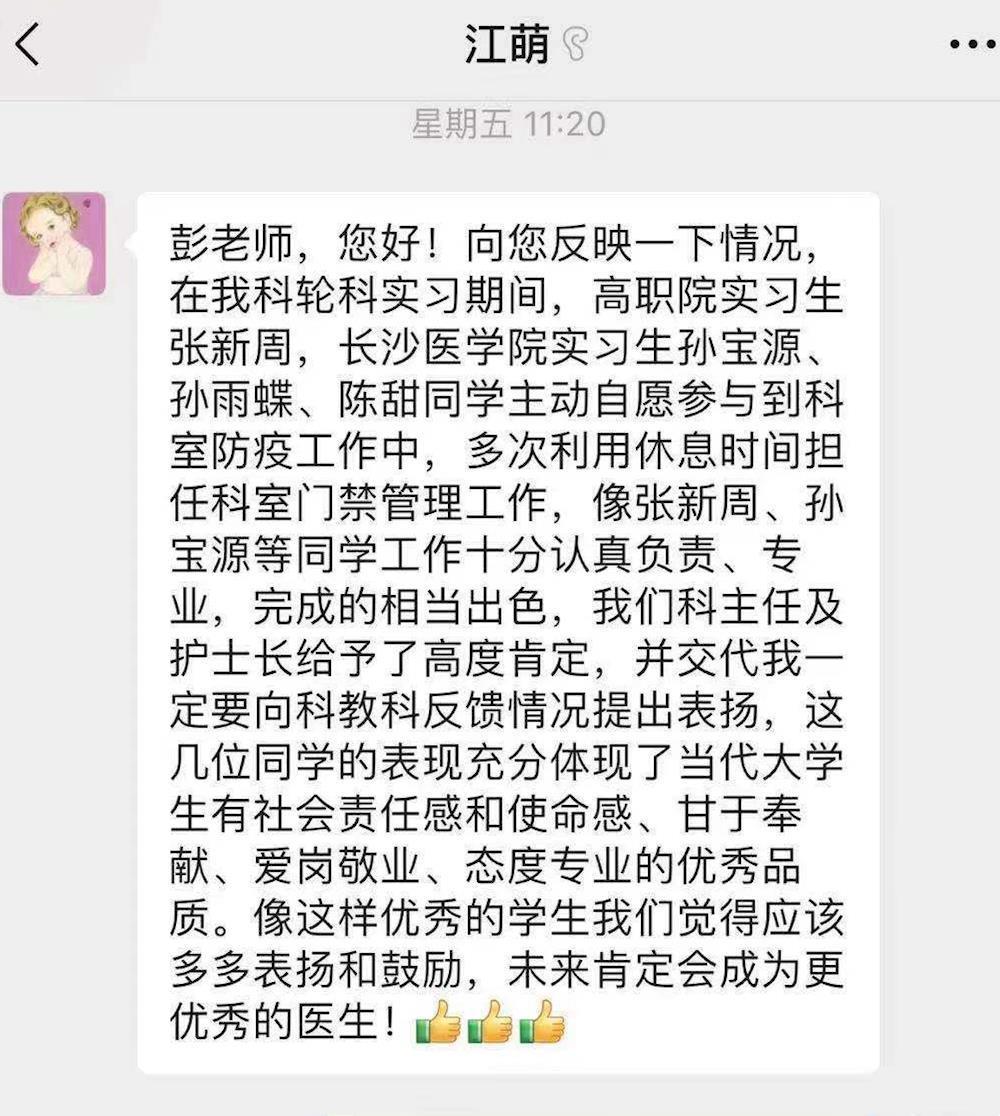Viewport: 1000px width, 1116px height.
Task: Go back from the 江萌 chat
Action: point(28,45)
